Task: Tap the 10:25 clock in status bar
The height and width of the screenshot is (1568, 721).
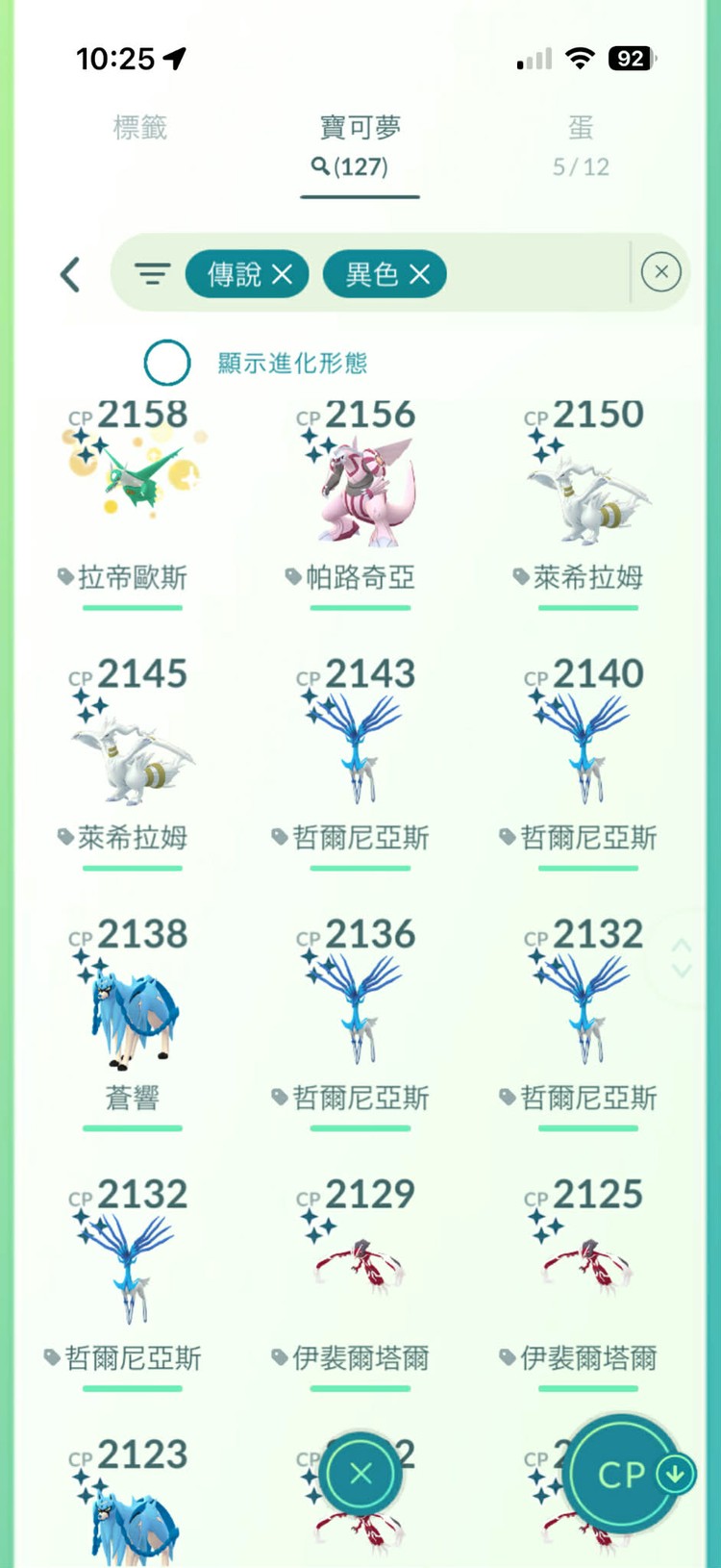Action: 119,59
